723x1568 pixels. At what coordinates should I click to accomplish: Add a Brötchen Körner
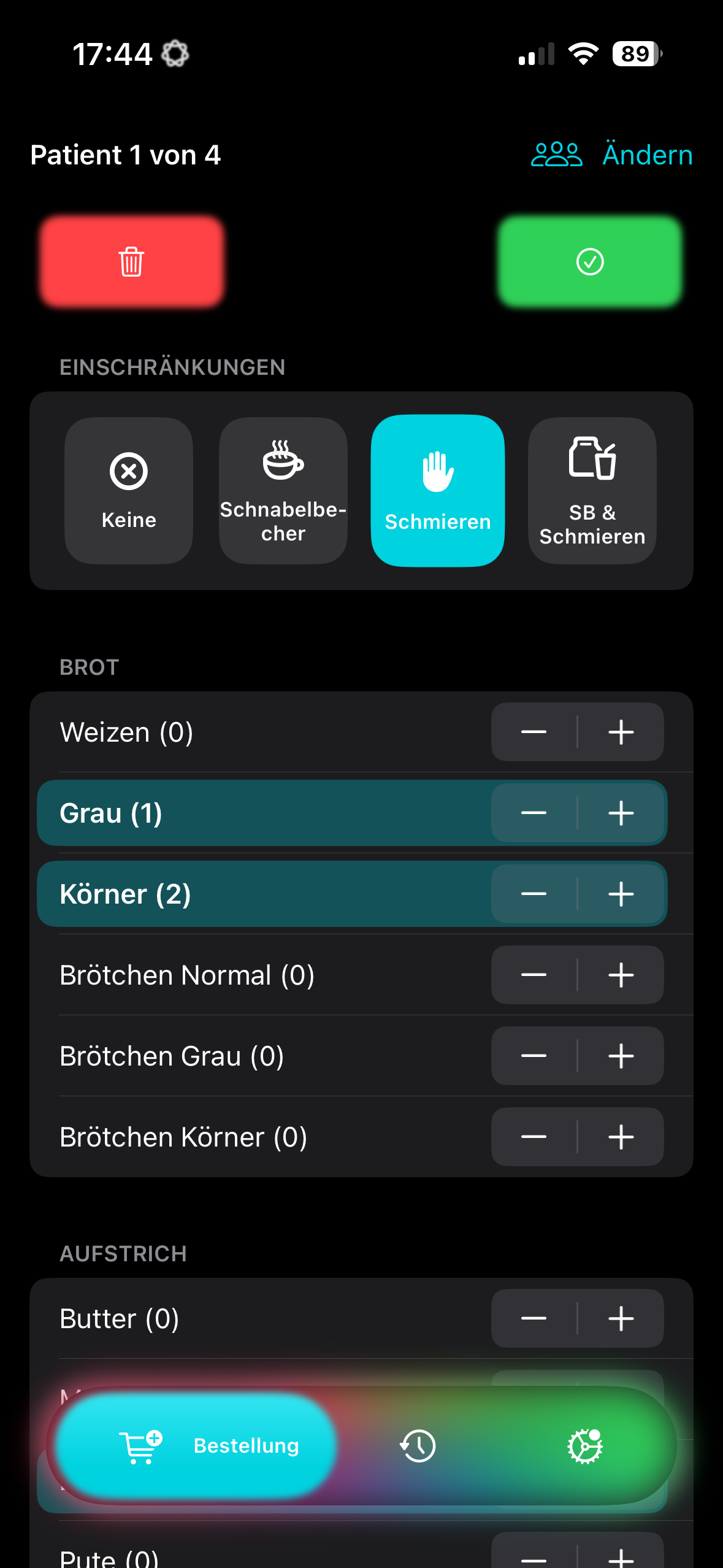click(621, 1137)
